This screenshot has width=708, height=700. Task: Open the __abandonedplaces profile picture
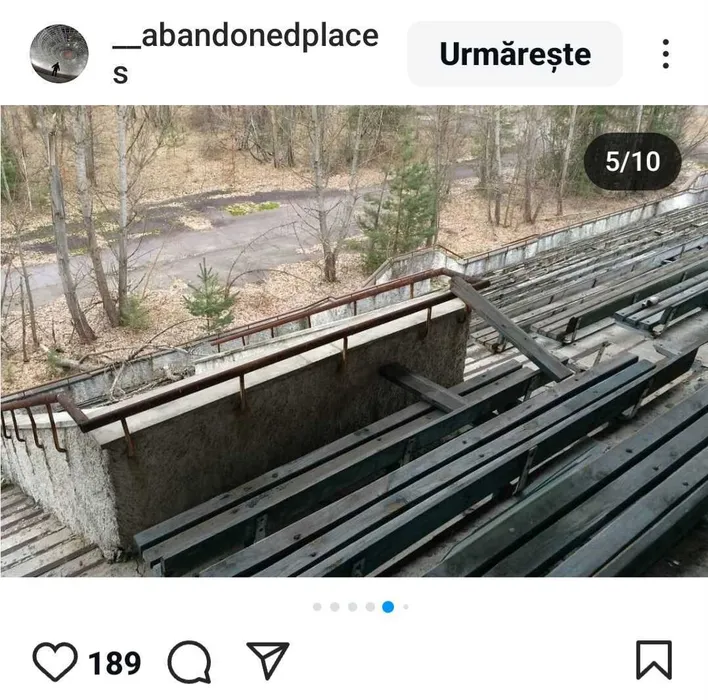[59, 53]
